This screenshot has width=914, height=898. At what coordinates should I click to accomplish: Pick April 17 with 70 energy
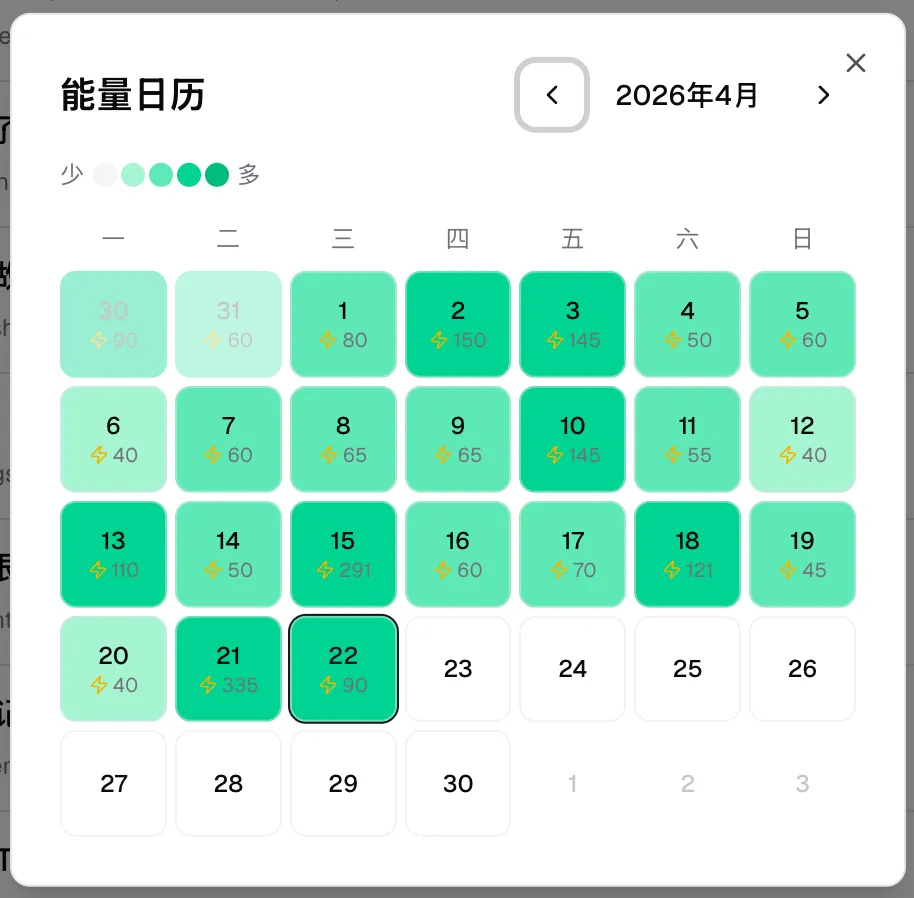pos(573,554)
